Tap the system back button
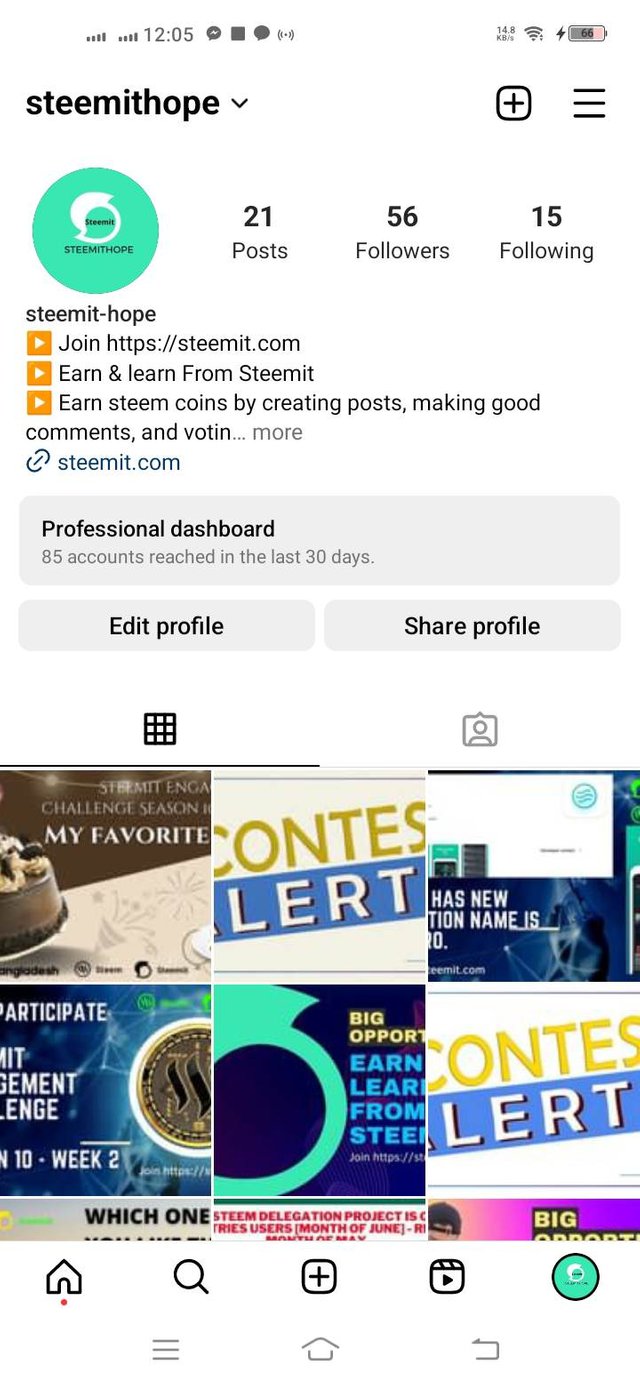640x1387 pixels. pos(485,1350)
